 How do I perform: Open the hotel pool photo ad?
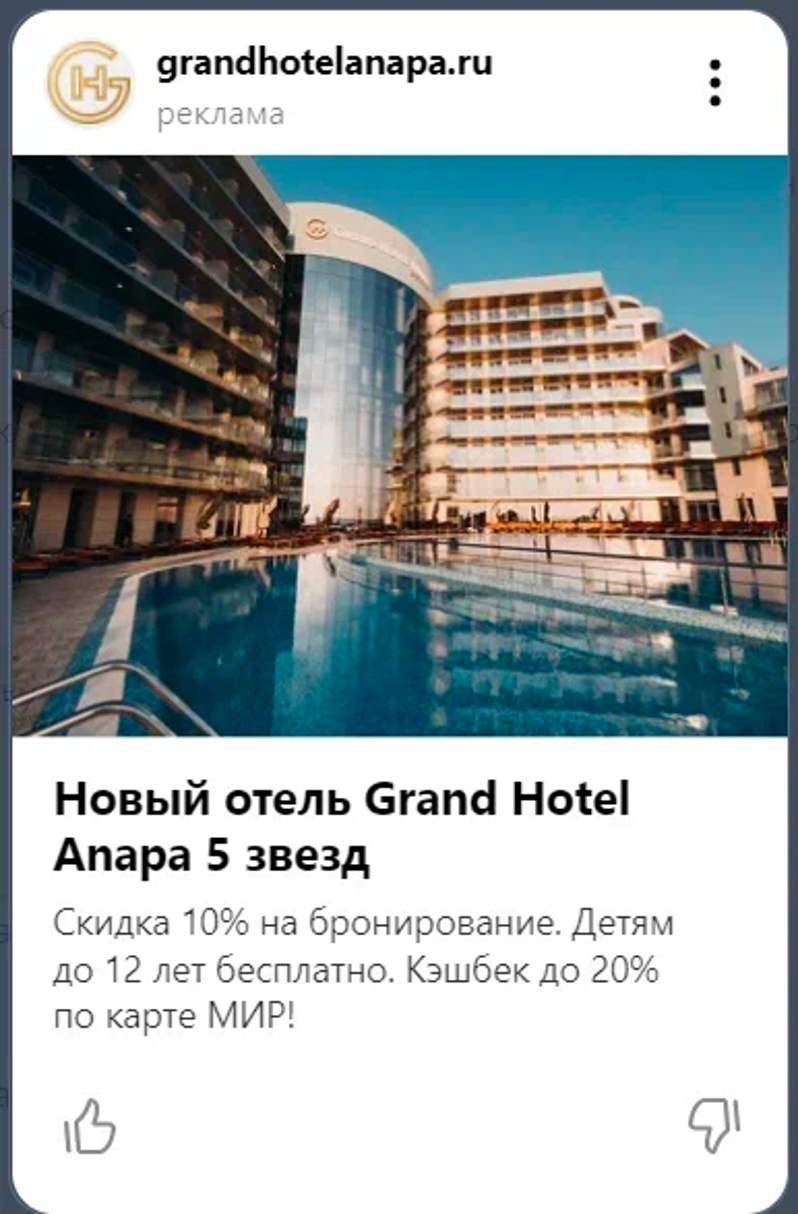[x=400, y=445]
